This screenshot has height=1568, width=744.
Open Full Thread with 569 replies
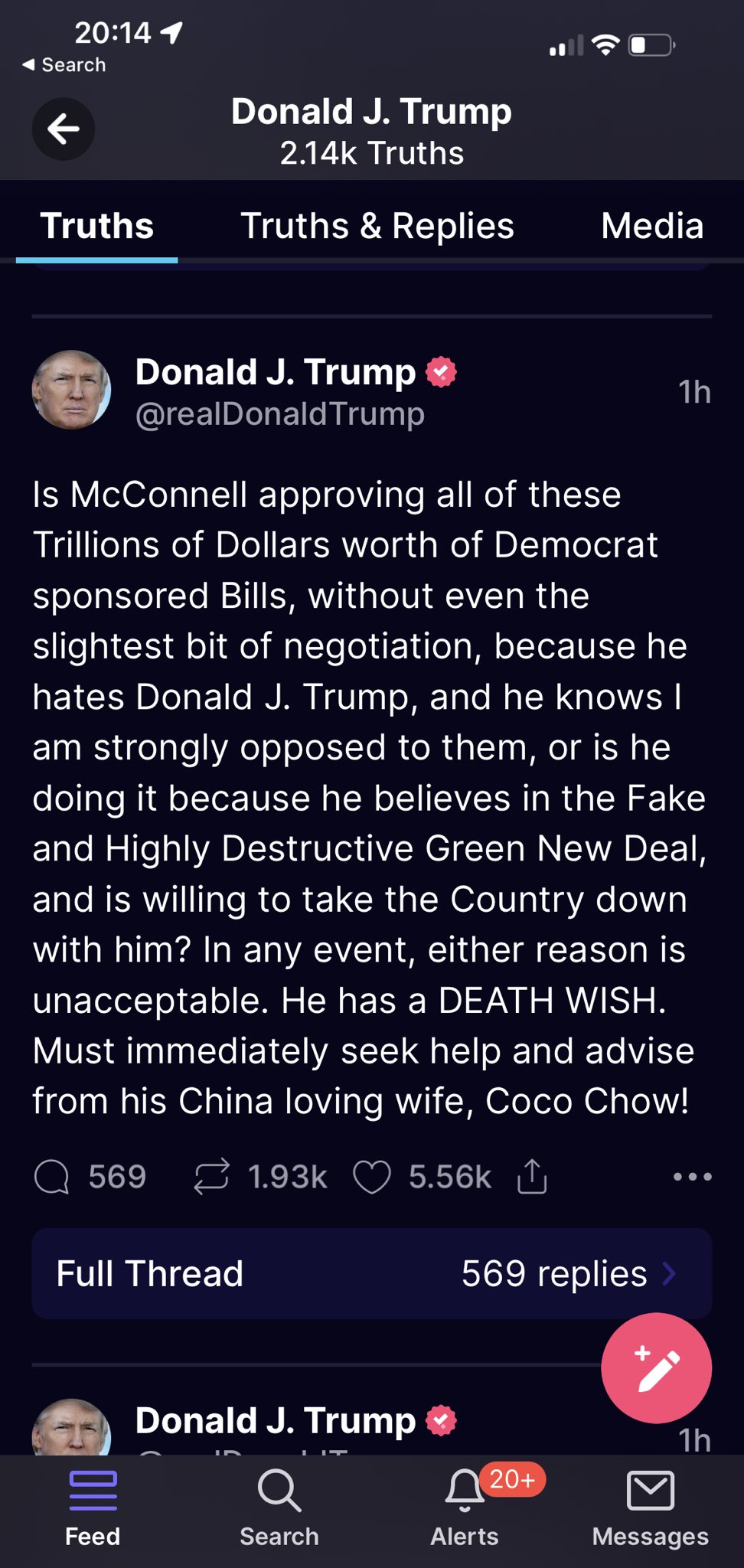coord(372,1274)
